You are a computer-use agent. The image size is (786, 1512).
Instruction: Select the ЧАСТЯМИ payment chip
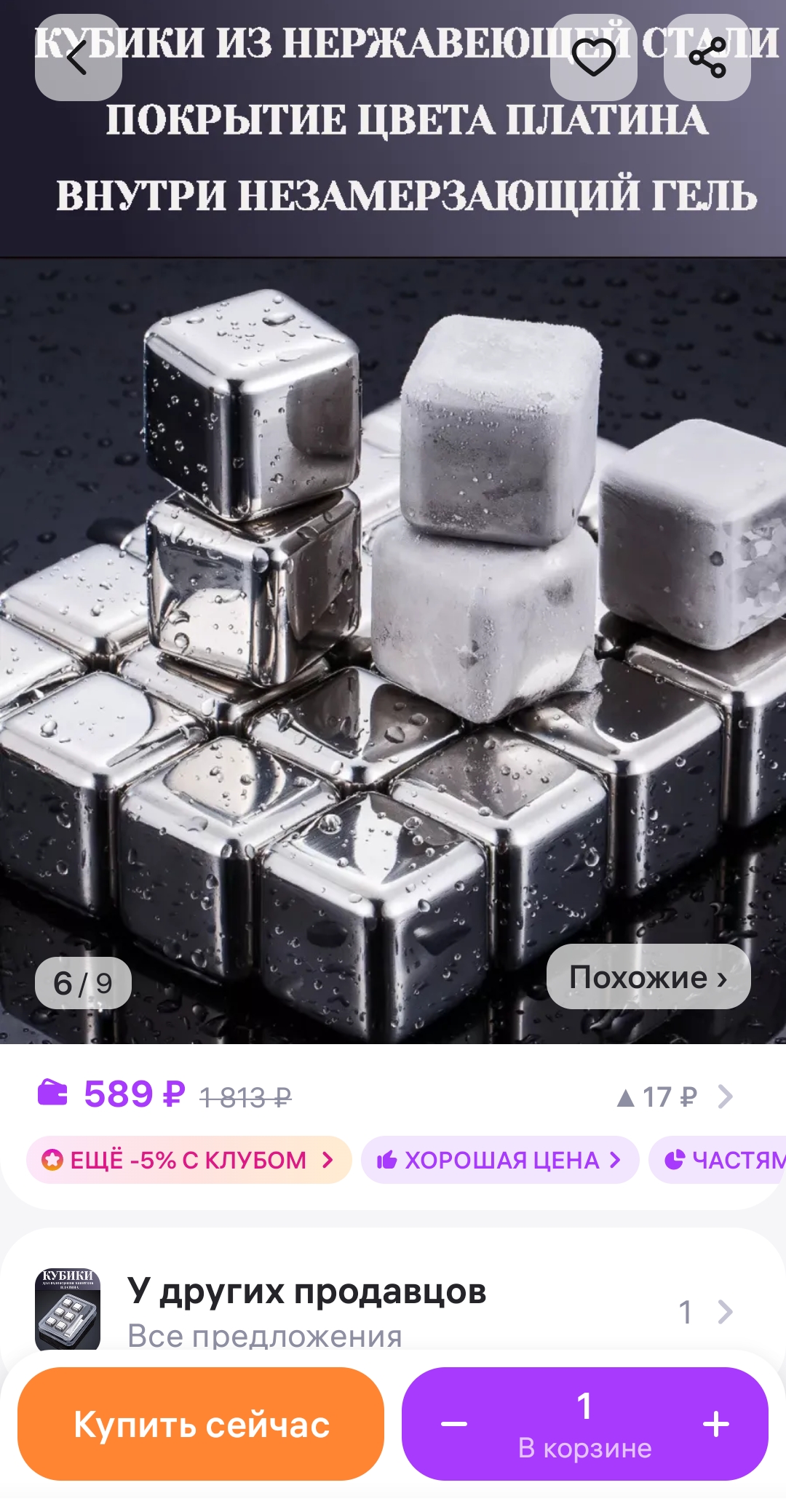coord(718,1160)
